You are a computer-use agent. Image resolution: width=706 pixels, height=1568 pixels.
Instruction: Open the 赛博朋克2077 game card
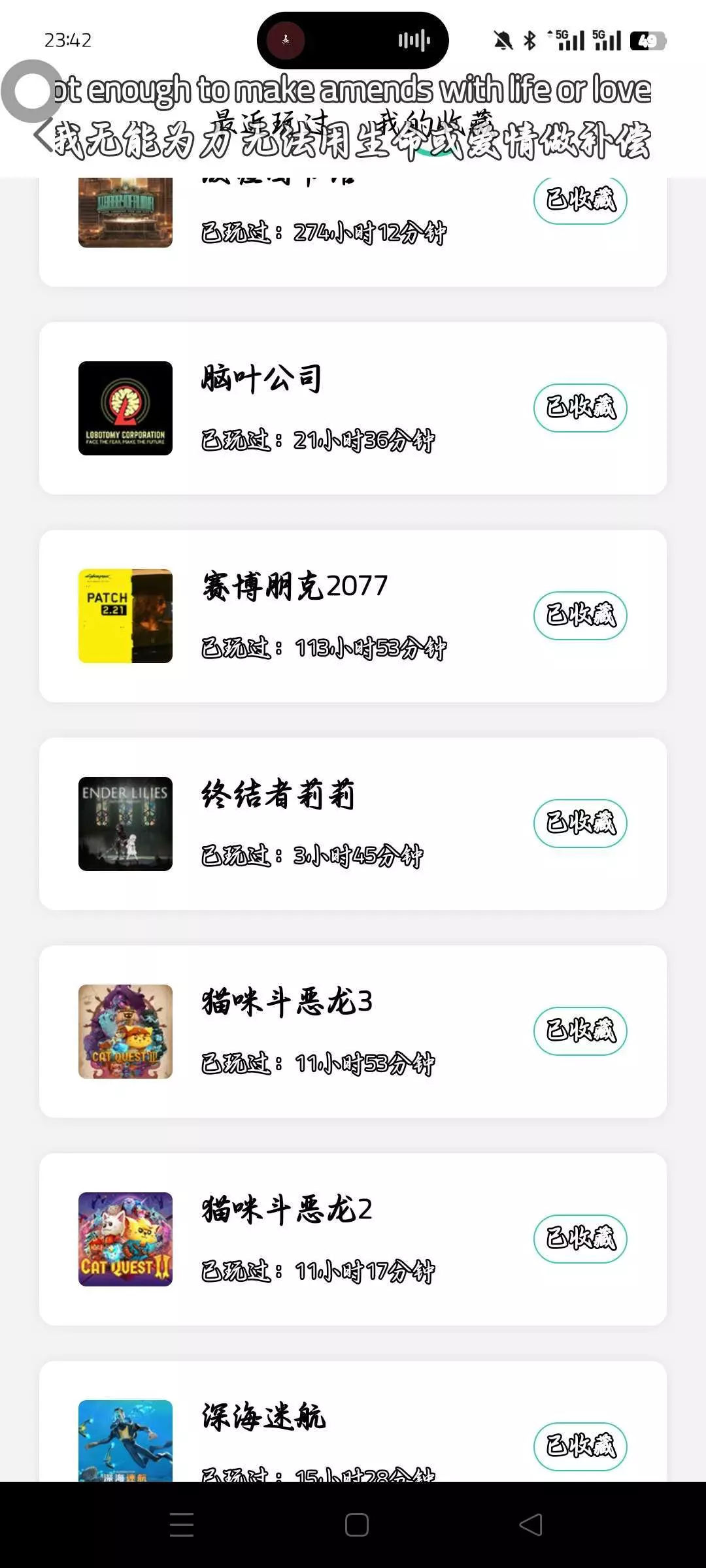(294, 615)
